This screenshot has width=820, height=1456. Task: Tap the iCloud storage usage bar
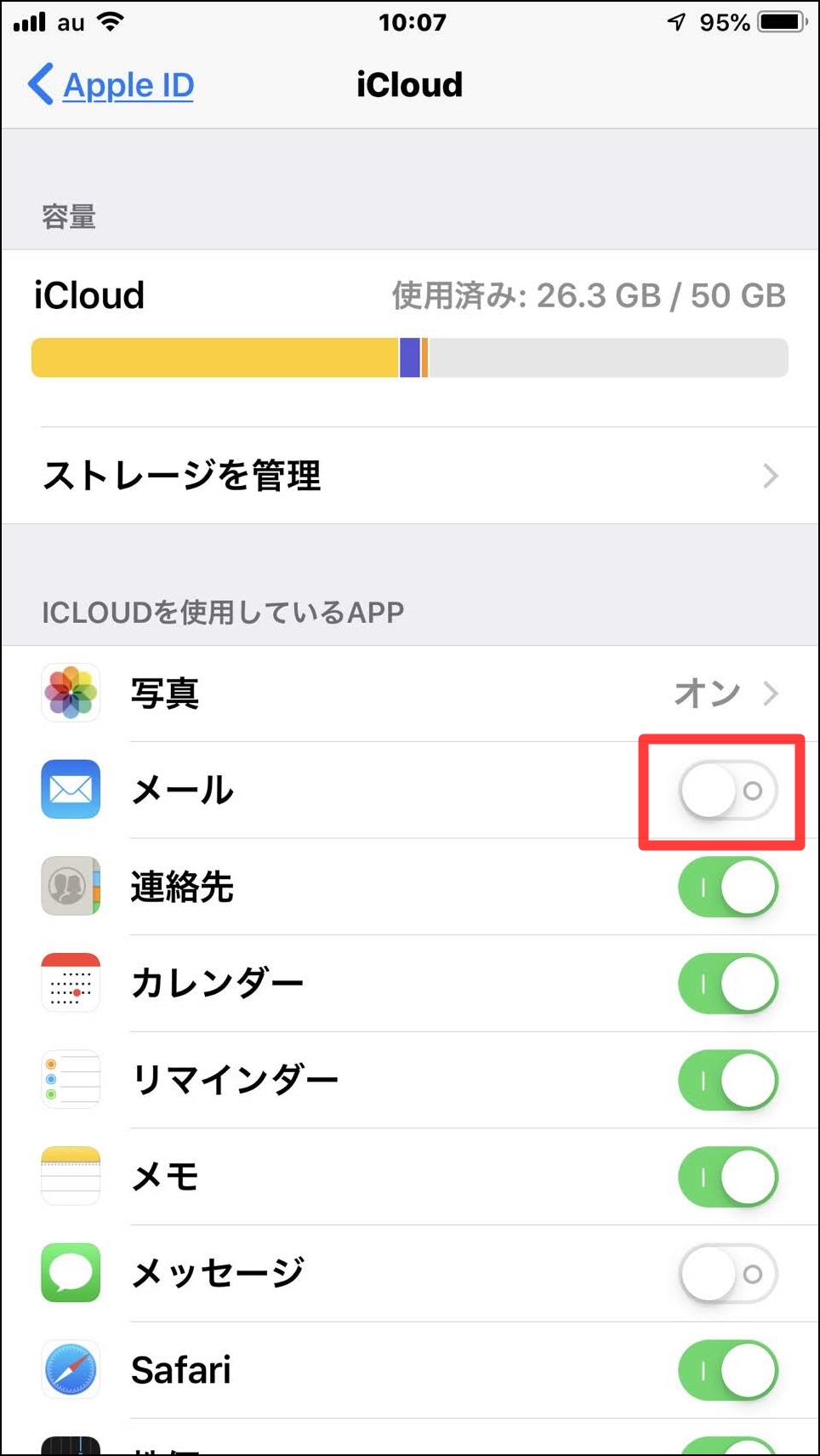410,357
